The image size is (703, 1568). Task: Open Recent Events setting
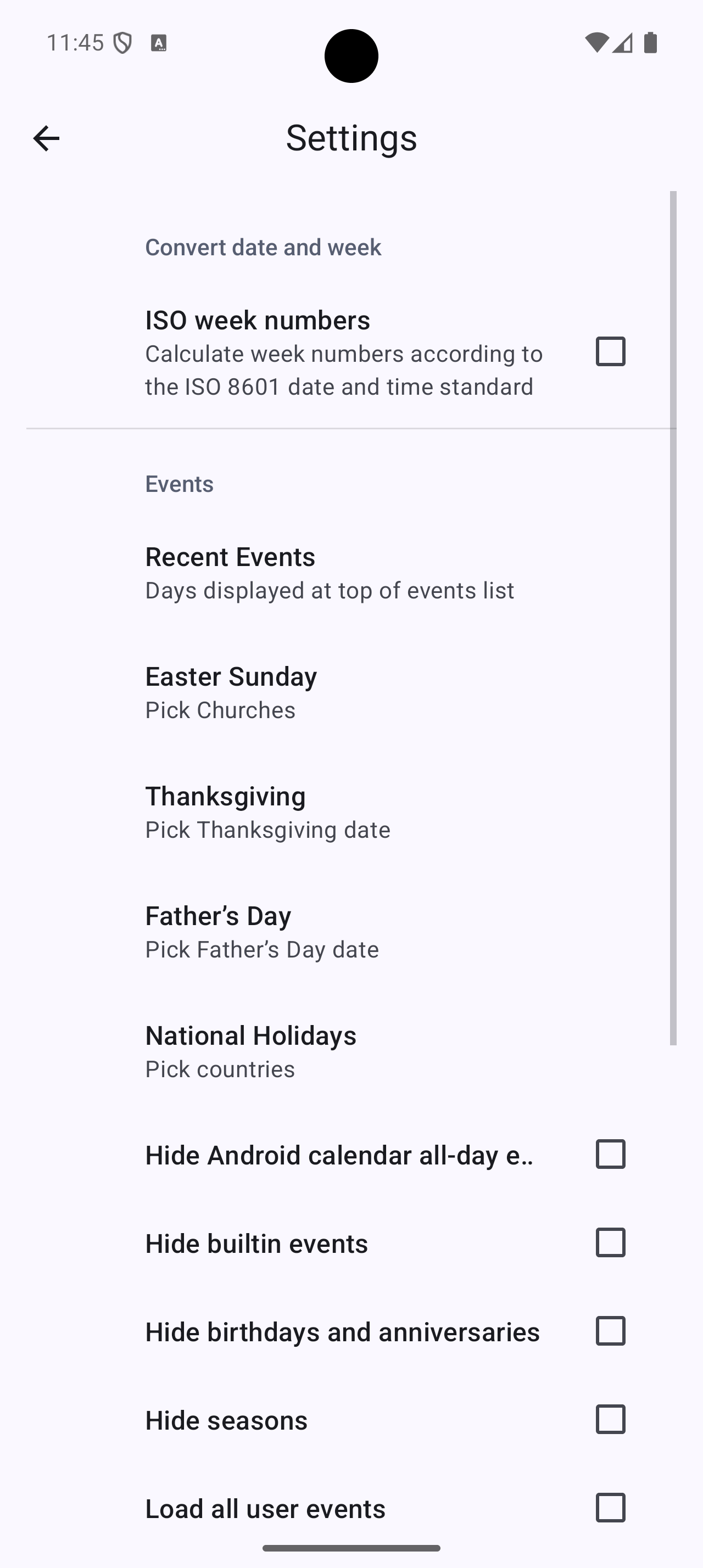coord(328,572)
